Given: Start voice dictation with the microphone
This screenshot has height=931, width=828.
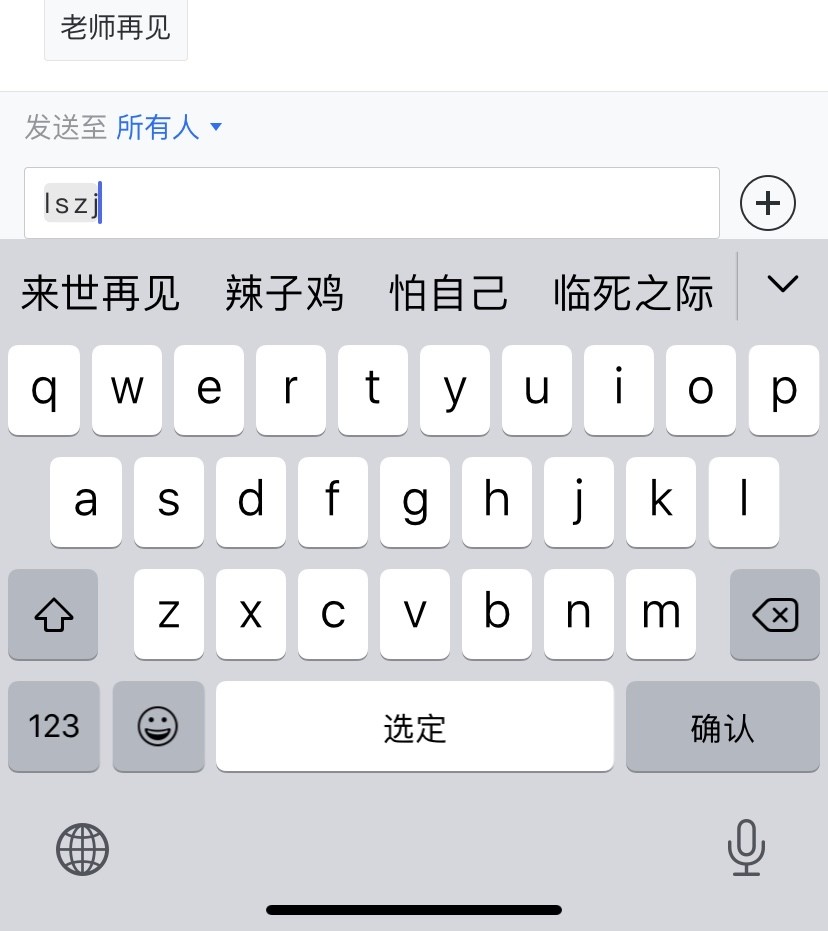Looking at the screenshot, I should pos(746,848).
